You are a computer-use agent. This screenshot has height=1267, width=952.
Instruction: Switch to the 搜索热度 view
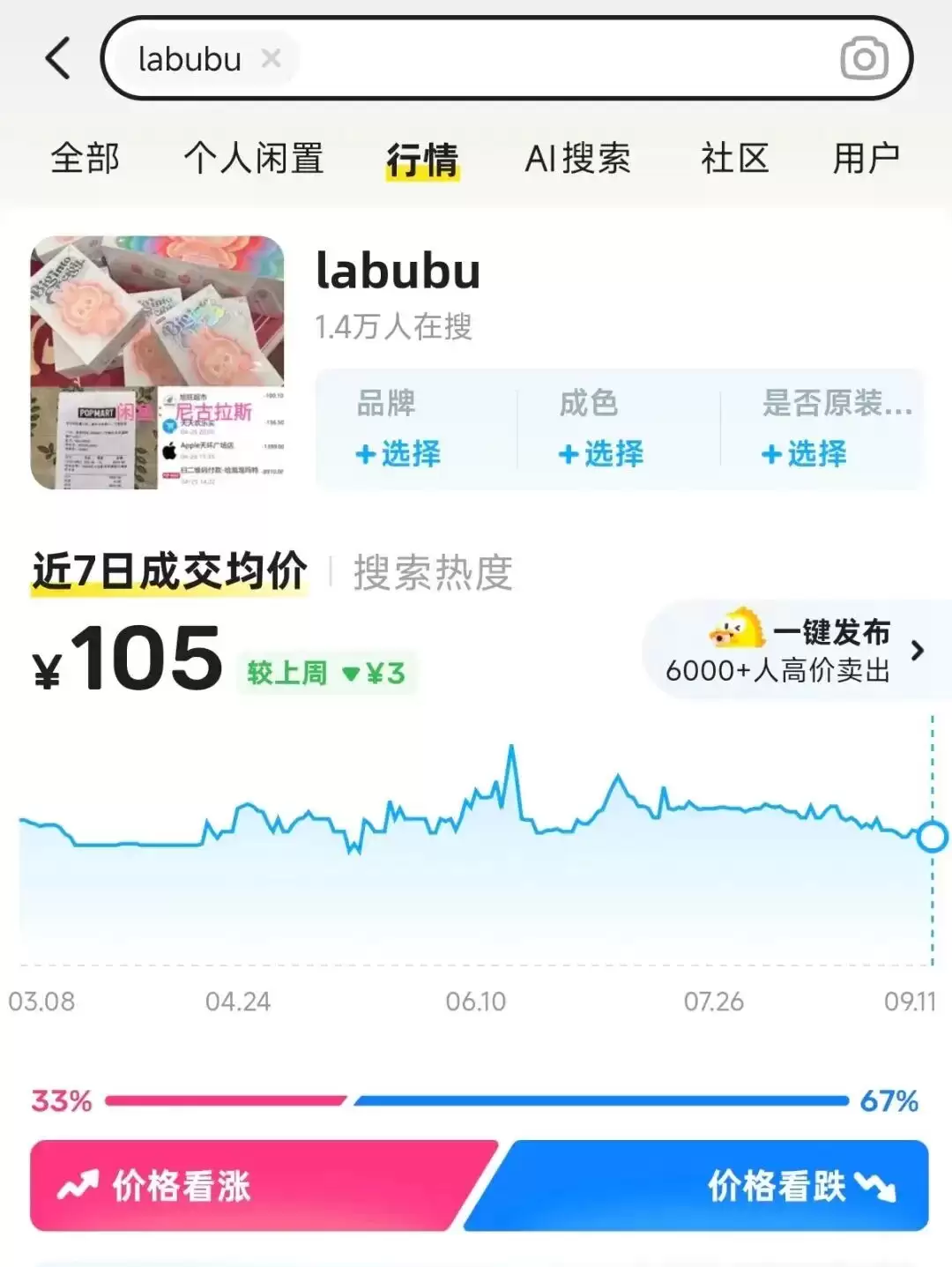point(434,571)
